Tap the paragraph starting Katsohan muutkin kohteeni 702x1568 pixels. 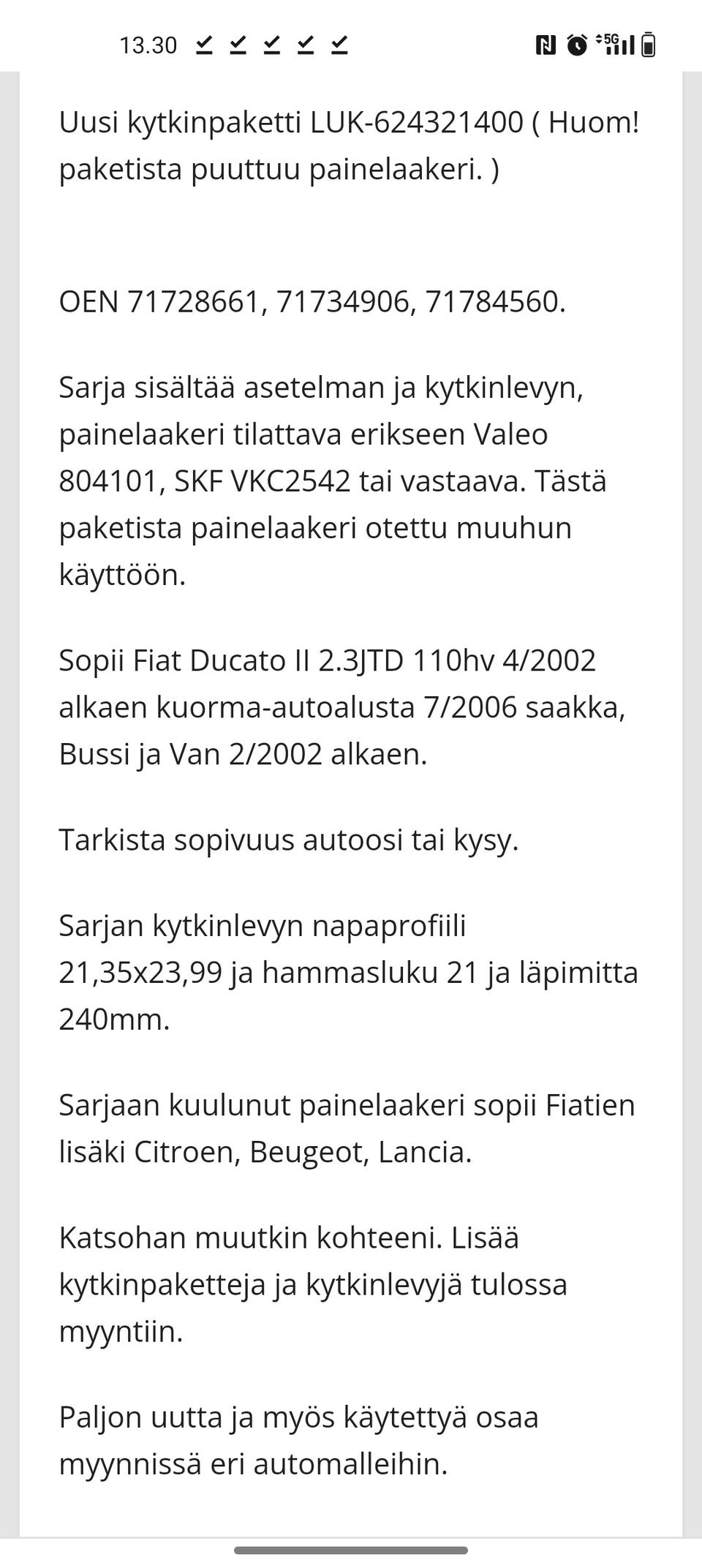tap(314, 1285)
